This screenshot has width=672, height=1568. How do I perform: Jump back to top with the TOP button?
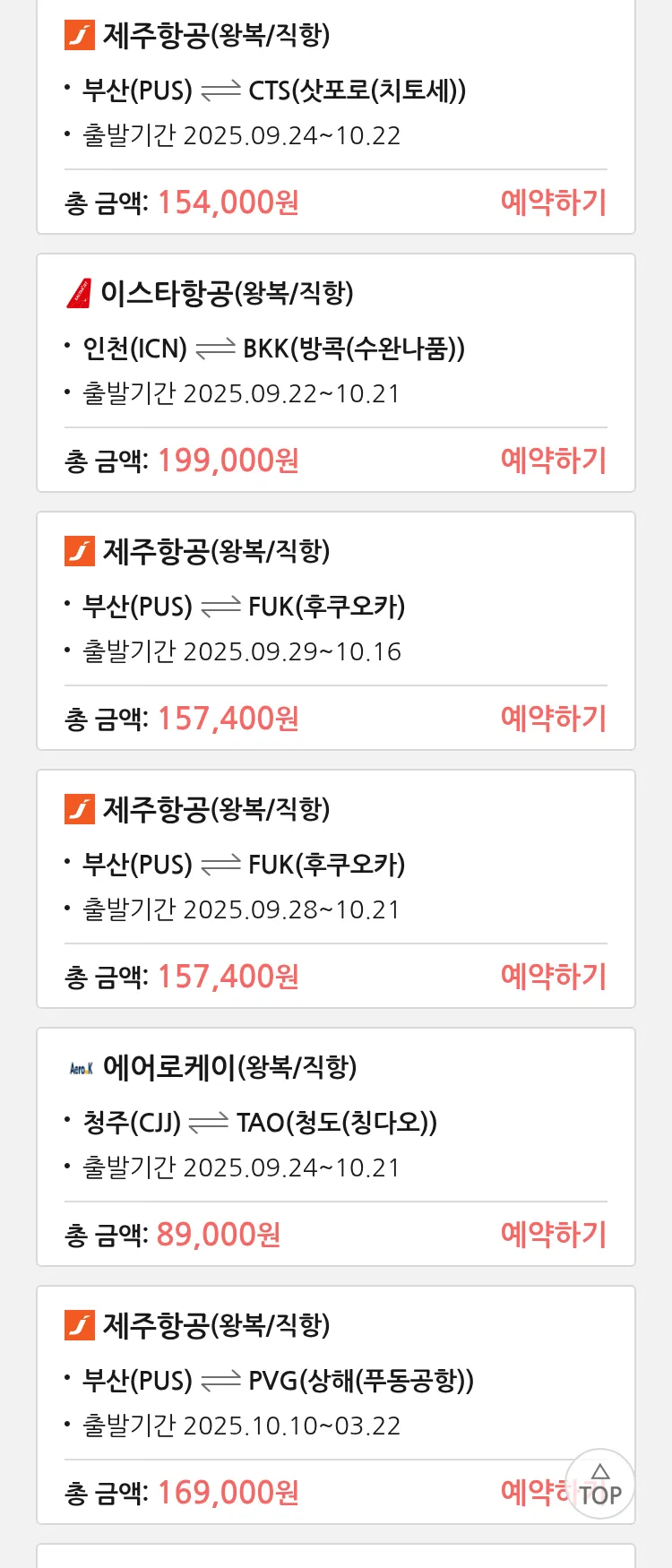(600, 1485)
